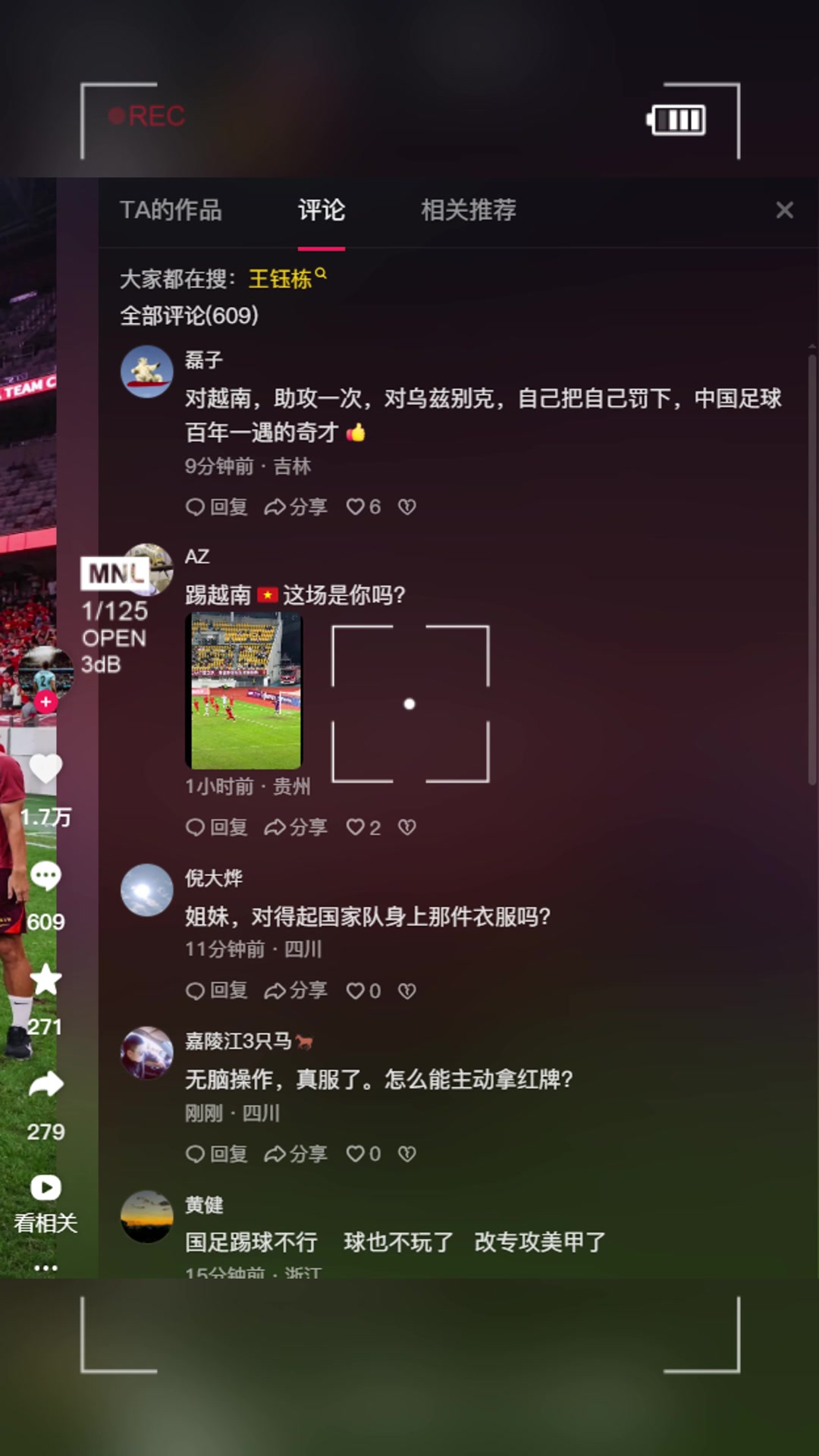The height and width of the screenshot is (1456, 819).
Task: Dislike 倪大烨's comment
Action: coord(407,990)
